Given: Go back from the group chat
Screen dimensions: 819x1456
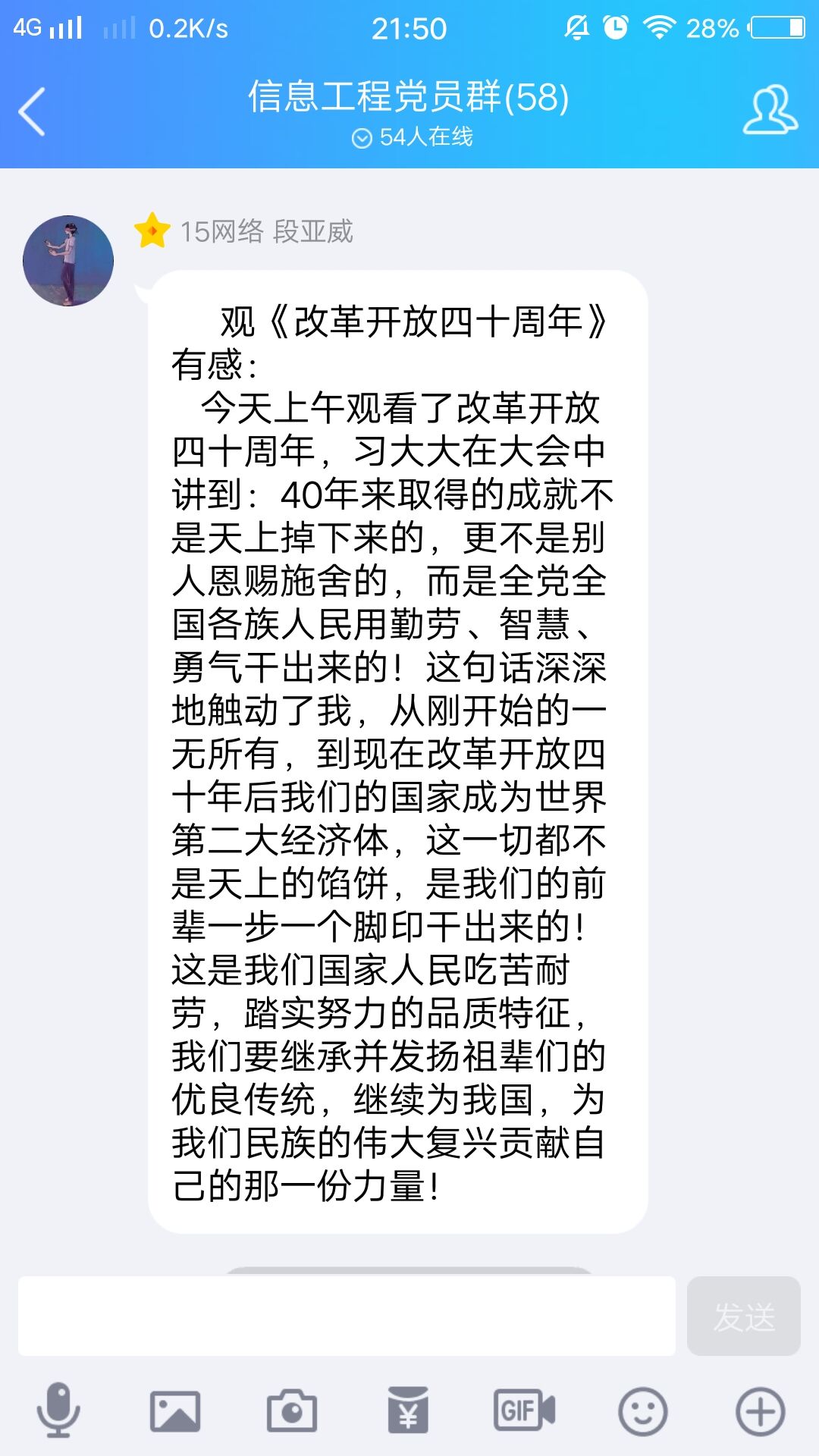Looking at the screenshot, I should [32, 111].
